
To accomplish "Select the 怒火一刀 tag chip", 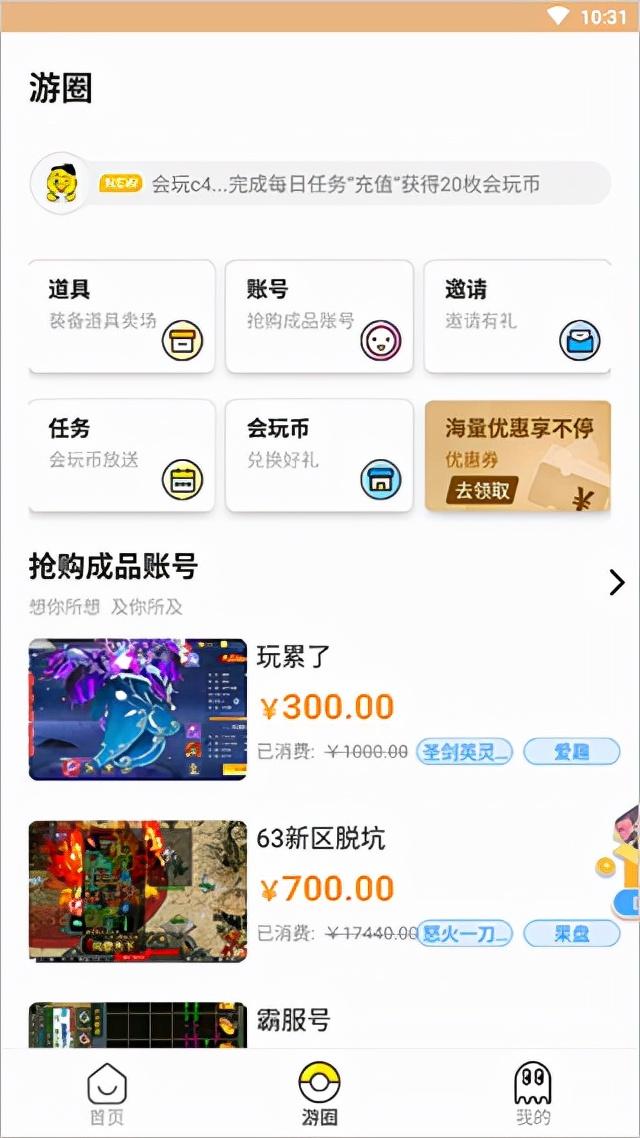I will (465, 934).
